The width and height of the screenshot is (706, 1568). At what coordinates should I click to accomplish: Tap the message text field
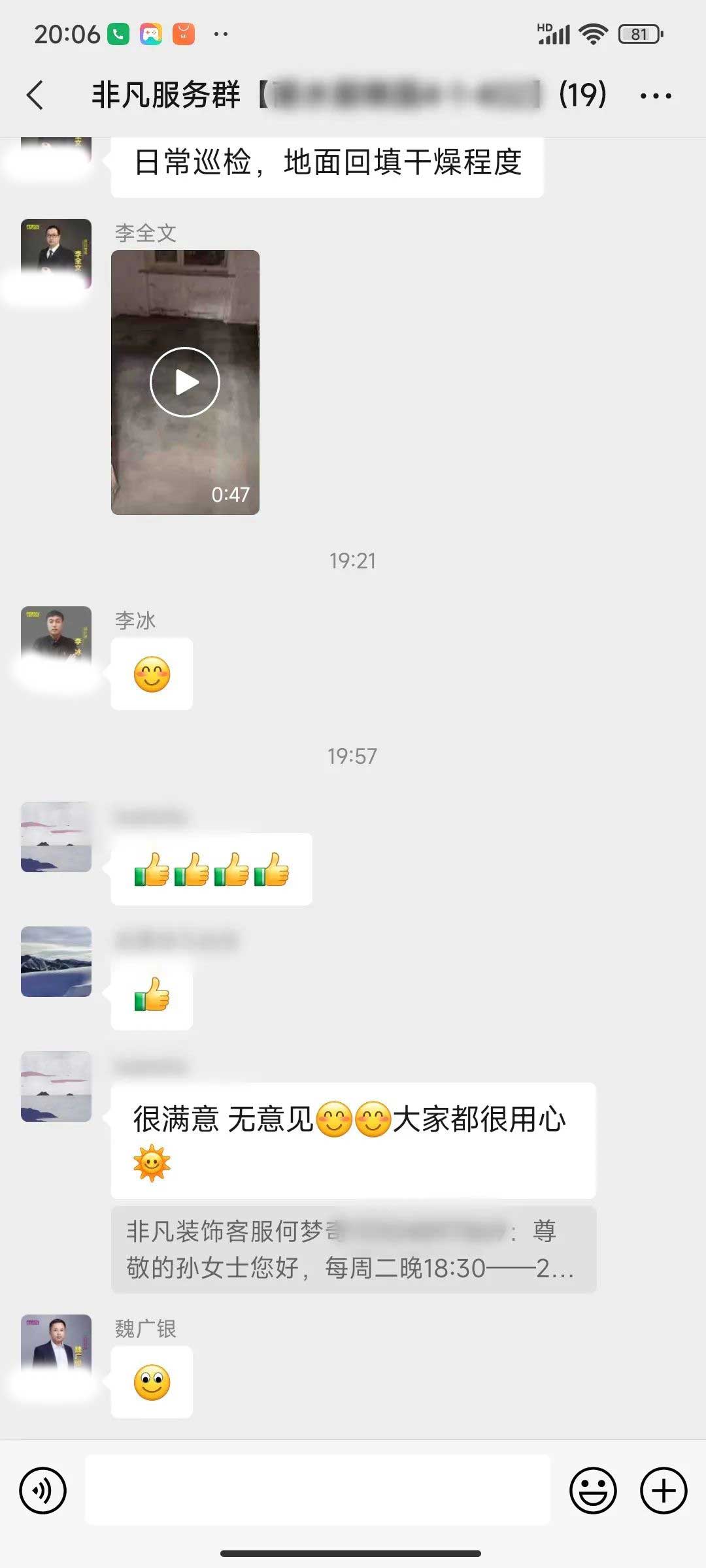[x=318, y=1490]
